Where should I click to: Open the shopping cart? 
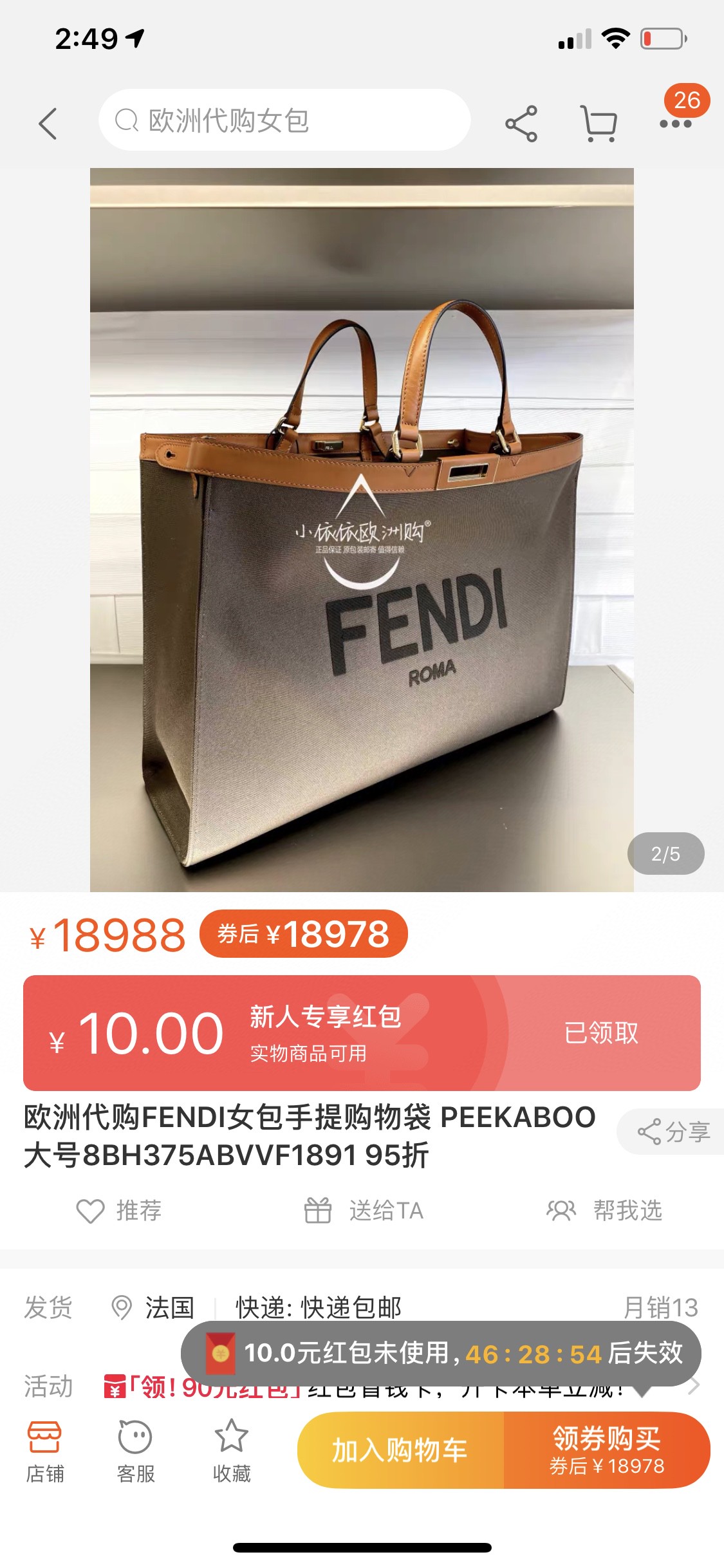(x=599, y=123)
